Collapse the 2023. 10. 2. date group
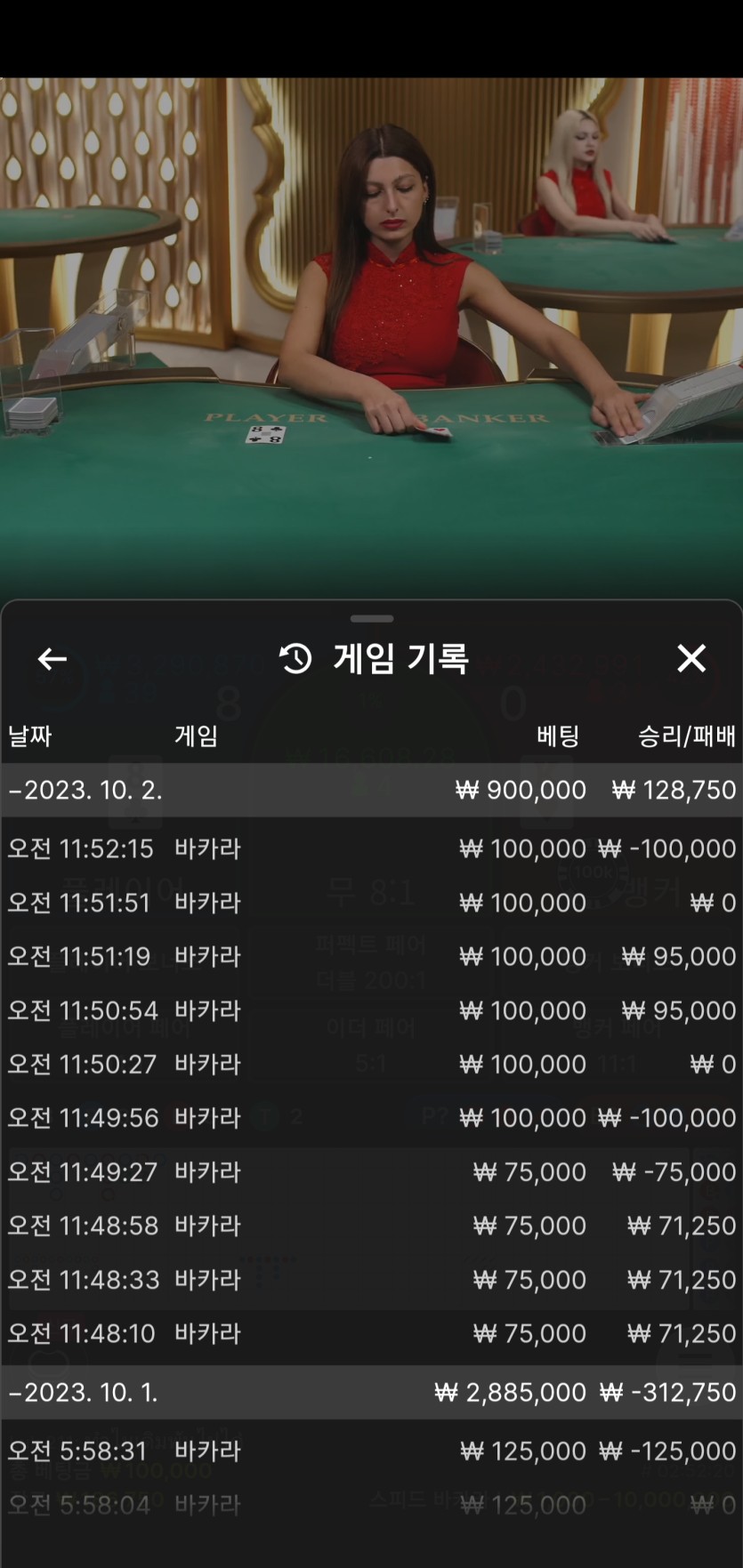The image size is (743, 1568). 371,790
